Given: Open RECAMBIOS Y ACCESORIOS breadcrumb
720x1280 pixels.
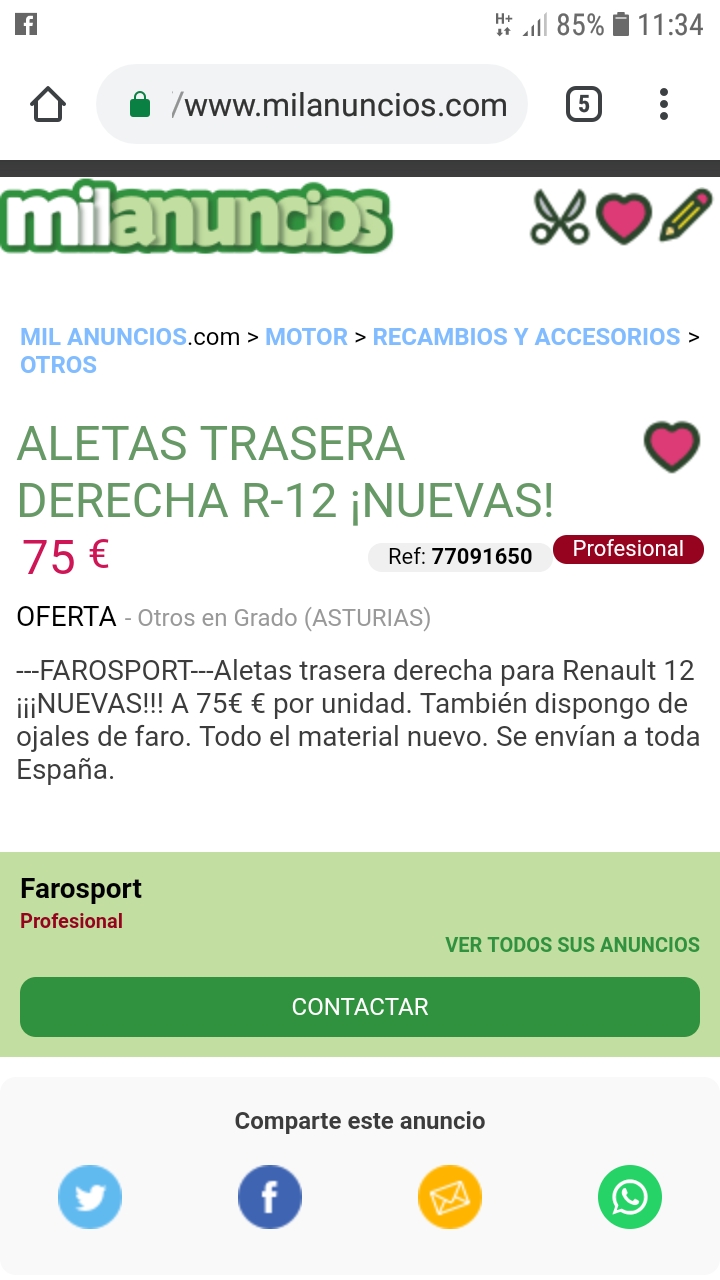Looking at the screenshot, I should coord(526,337).
